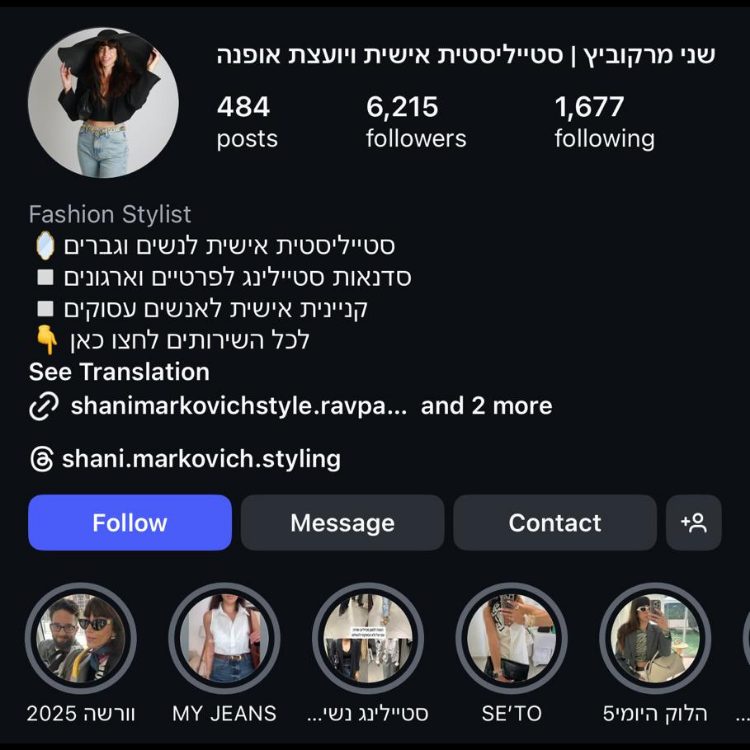The height and width of the screenshot is (750, 750).
Task: Open the סטיילינג נשי story highlight
Action: (368, 639)
